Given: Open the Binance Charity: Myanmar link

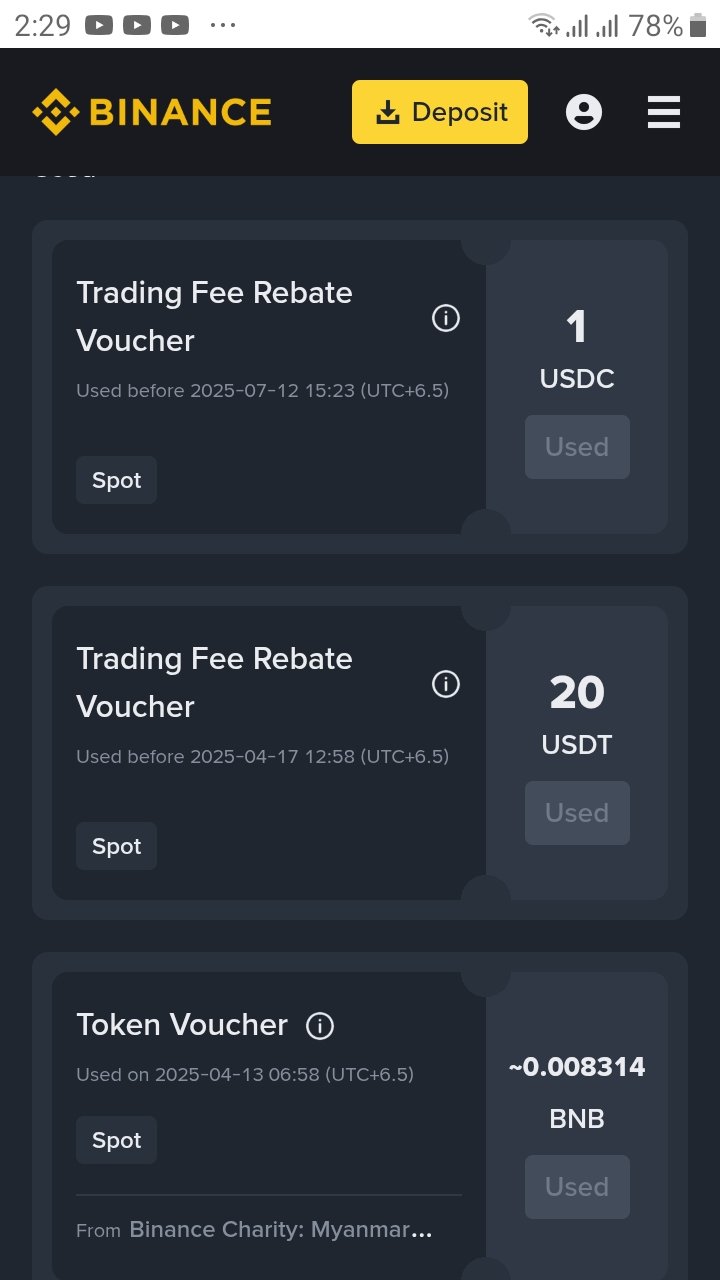Looking at the screenshot, I should (x=281, y=1229).
